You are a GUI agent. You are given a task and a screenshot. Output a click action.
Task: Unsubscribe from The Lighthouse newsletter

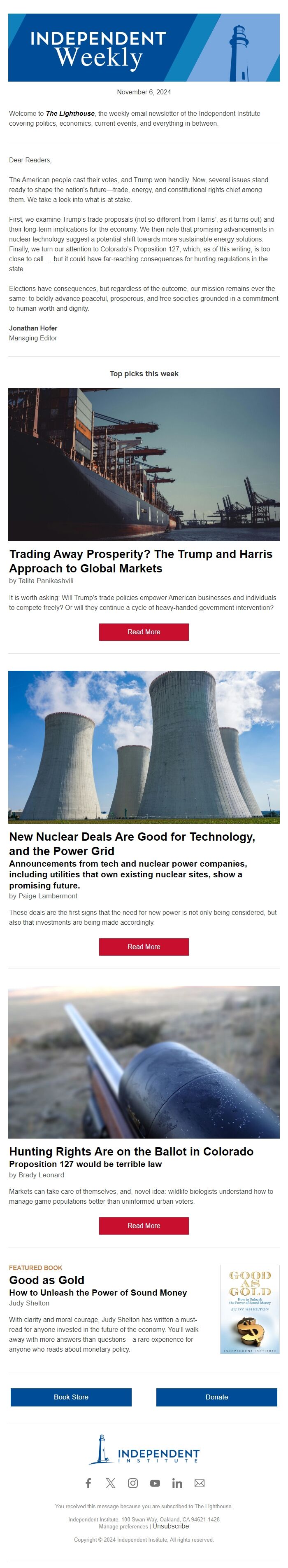coord(171,1526)
